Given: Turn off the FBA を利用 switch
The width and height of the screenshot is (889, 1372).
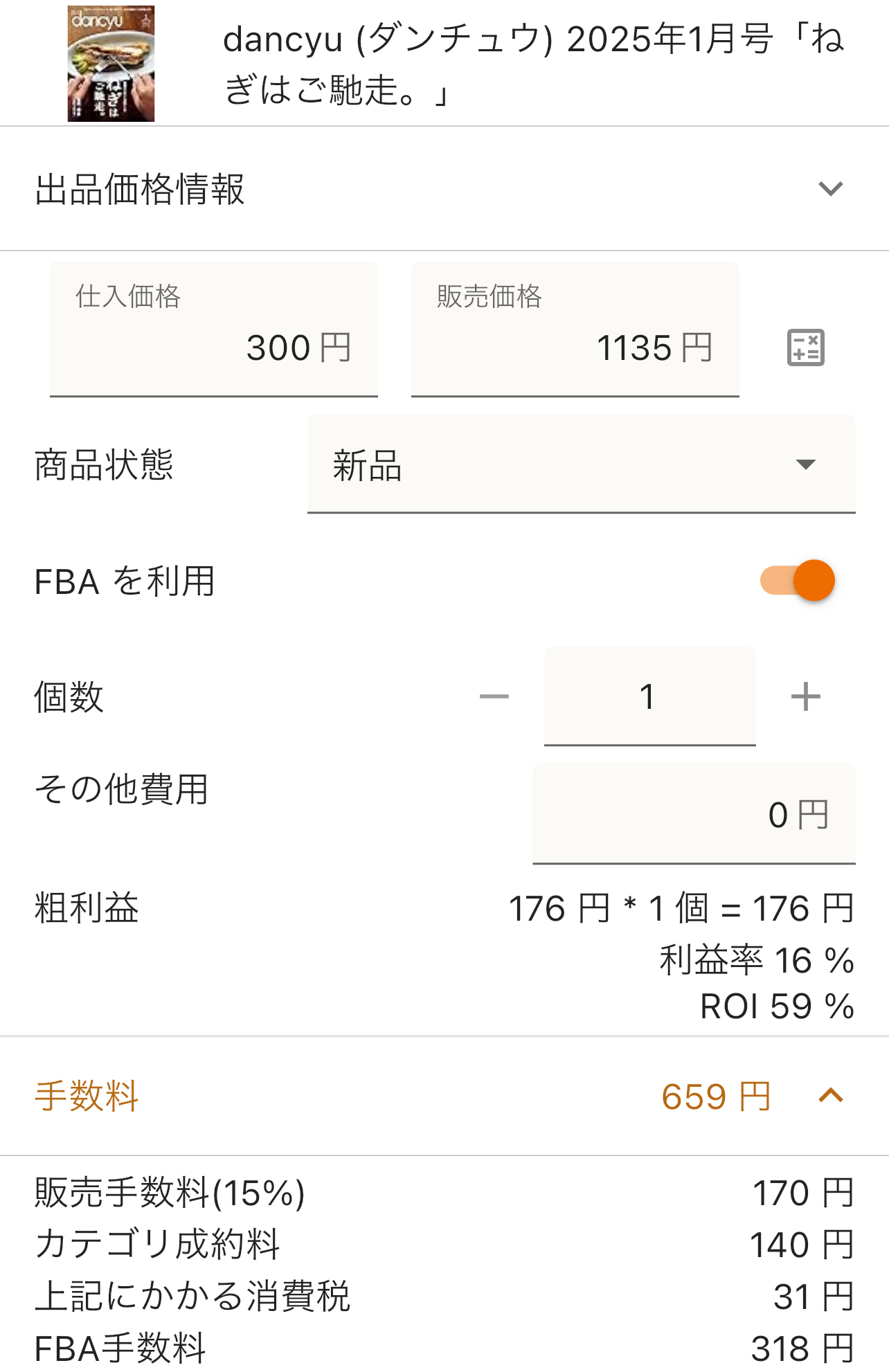Looking at the screenshot, I should pos(798,580).
